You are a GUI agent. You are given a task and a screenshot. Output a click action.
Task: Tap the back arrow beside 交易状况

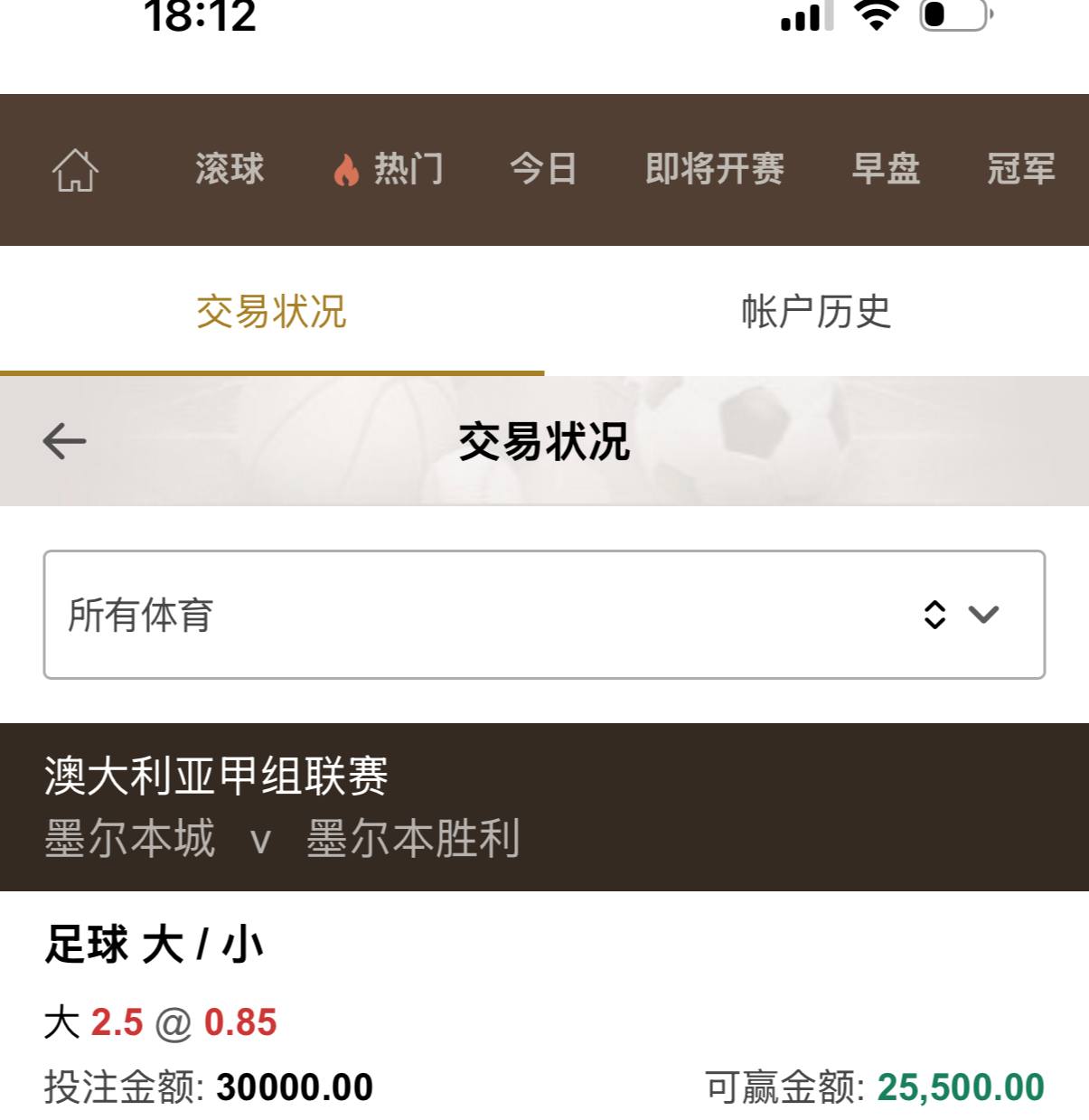click(x=64, y=441)
